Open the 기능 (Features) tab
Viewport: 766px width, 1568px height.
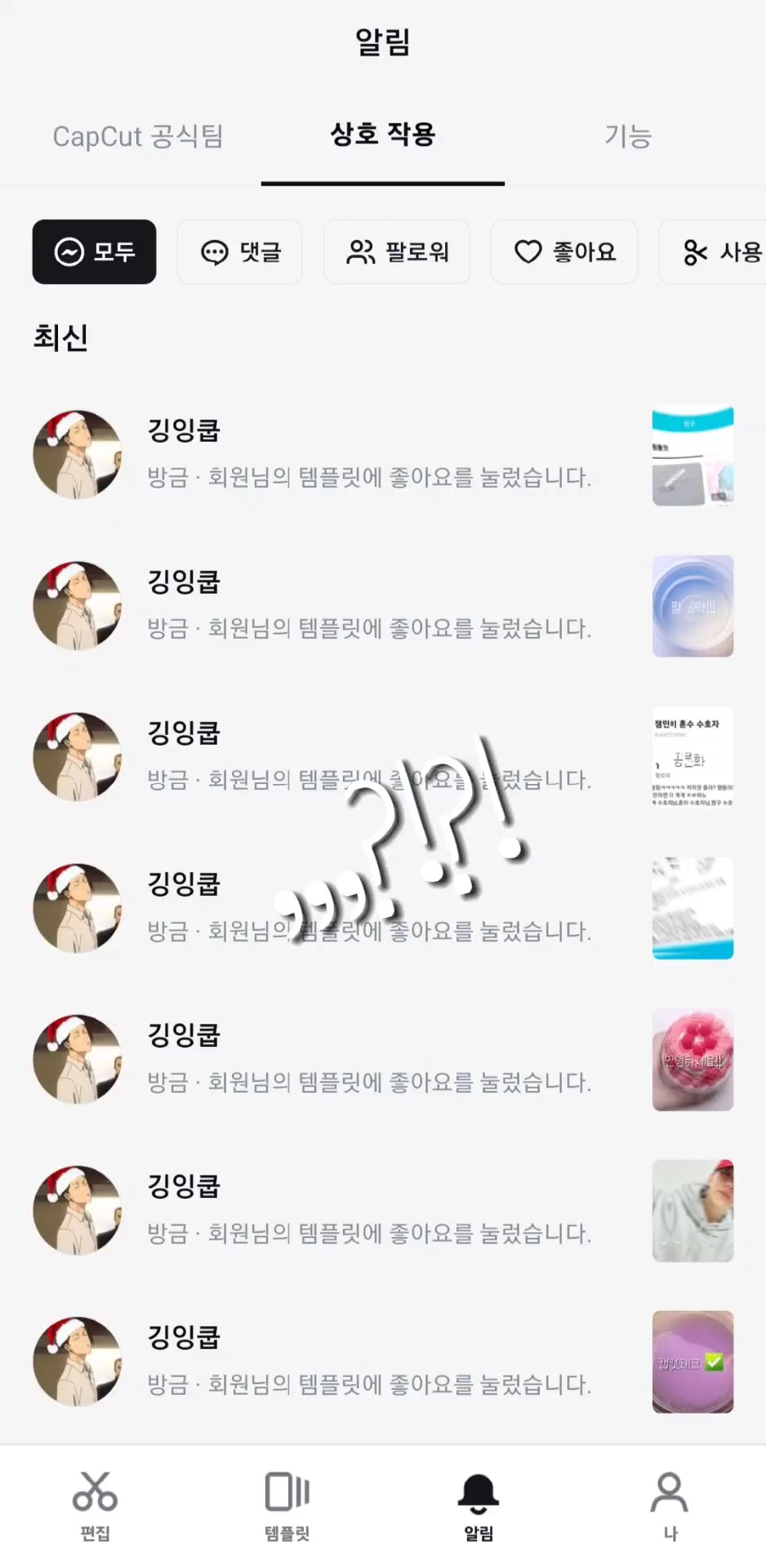627,136
